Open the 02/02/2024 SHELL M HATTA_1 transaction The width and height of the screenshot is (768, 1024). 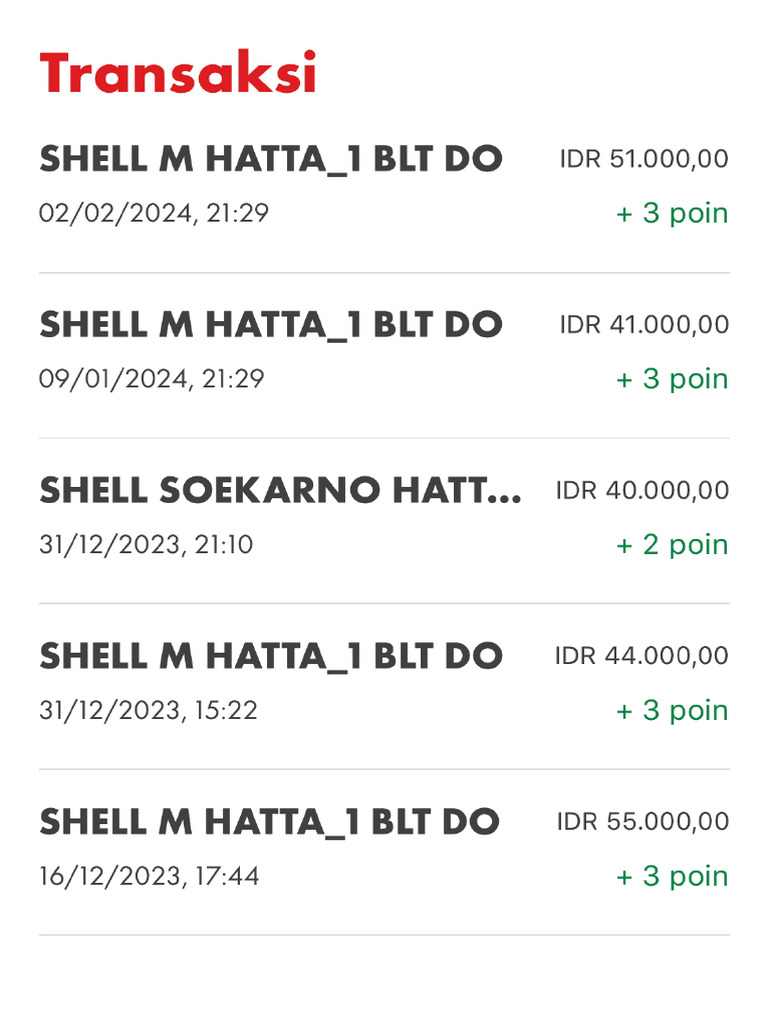[x=384, y=186]
